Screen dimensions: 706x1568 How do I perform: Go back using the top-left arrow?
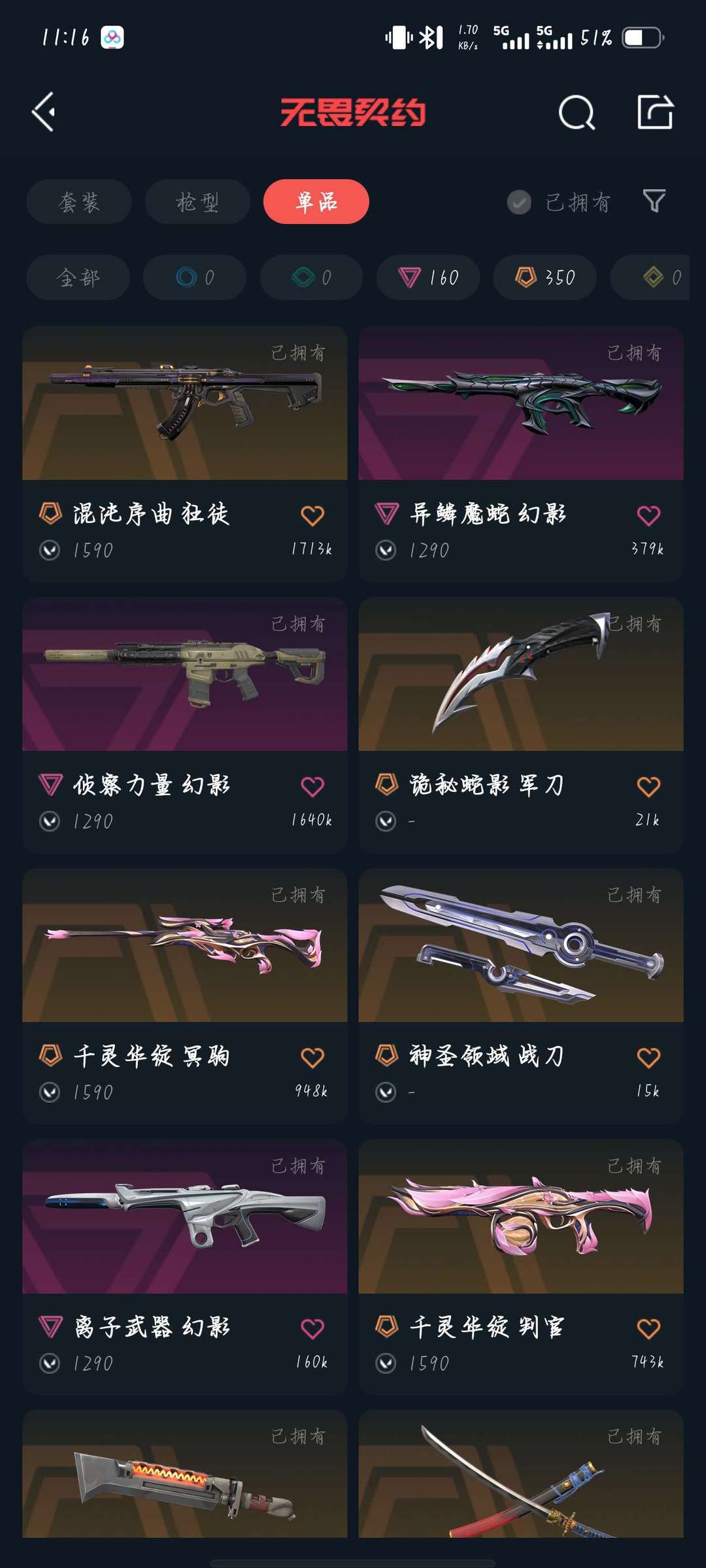click(44, 112)
